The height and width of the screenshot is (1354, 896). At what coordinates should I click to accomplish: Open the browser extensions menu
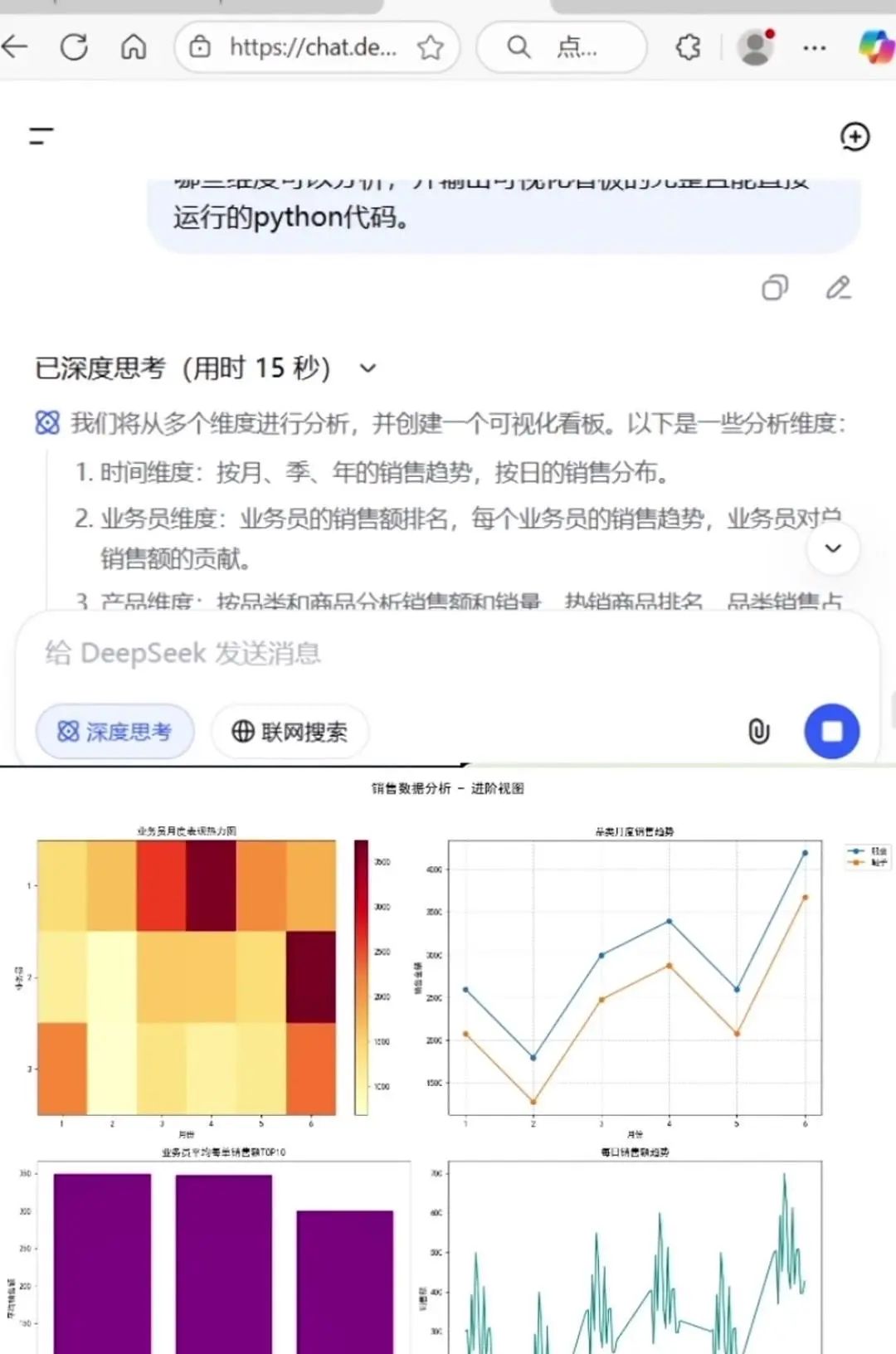click(x=688, y=48)
